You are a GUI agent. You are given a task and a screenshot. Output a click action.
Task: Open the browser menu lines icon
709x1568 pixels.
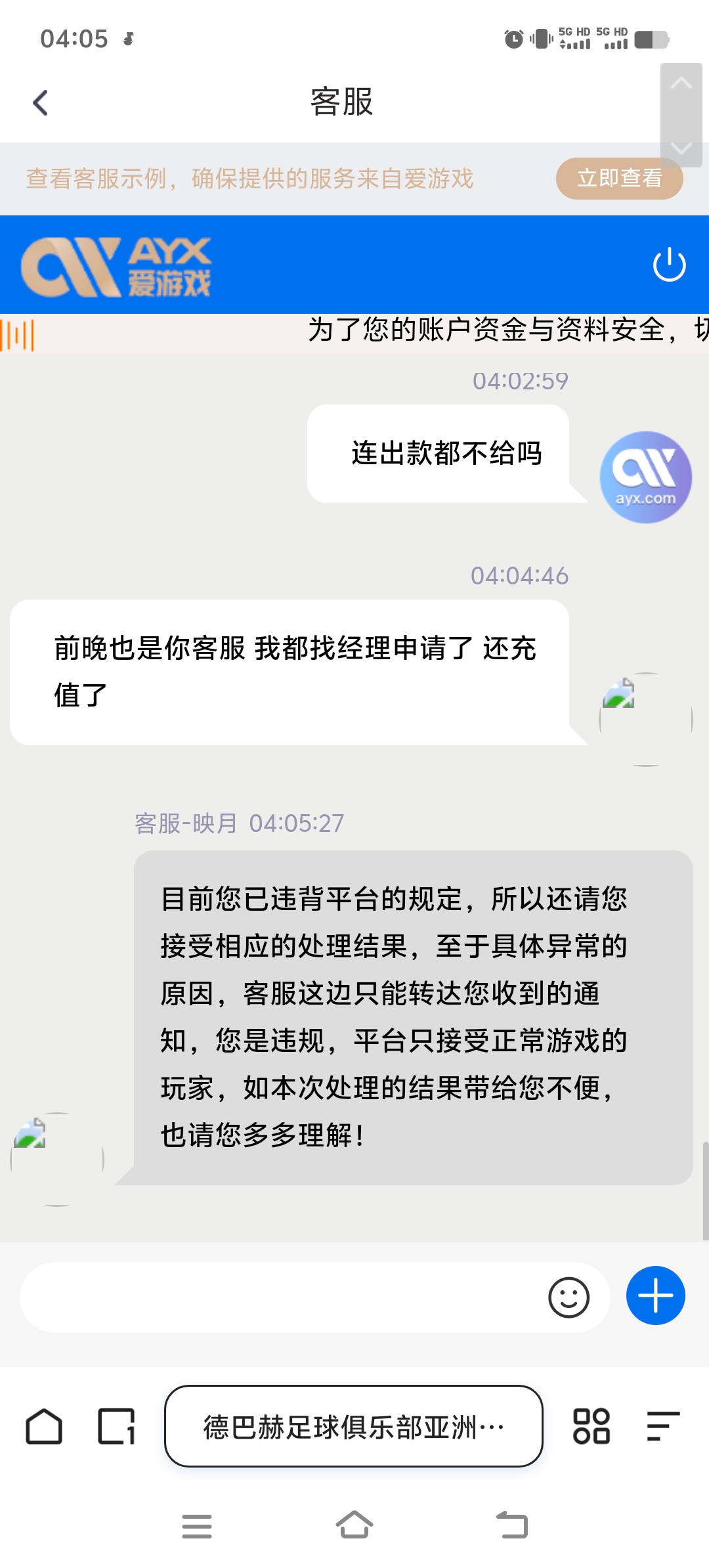(662, 1426)
